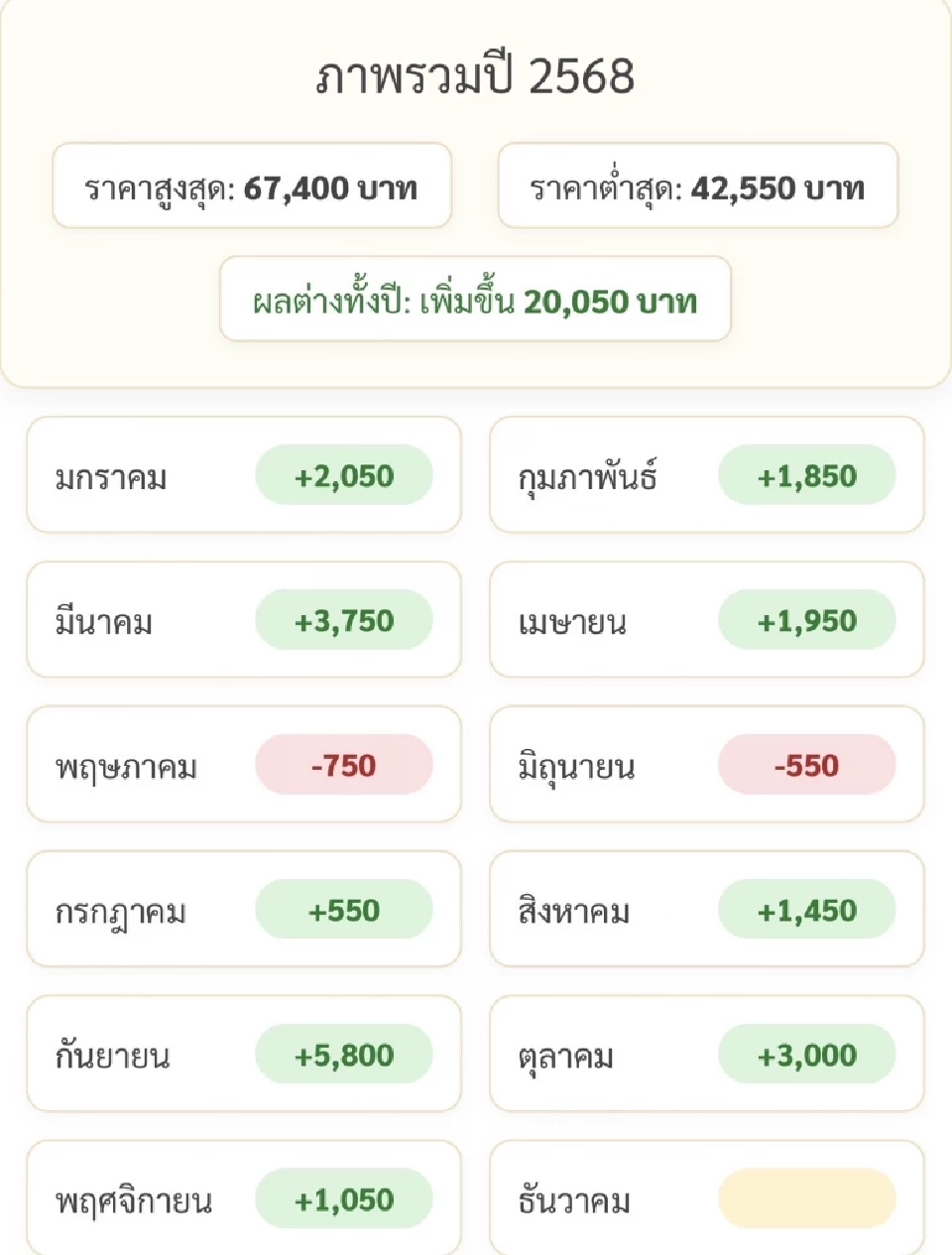Click the กุมภาพันธ์ +1,850 badge

pyautogui.click(x=808, y=475)
